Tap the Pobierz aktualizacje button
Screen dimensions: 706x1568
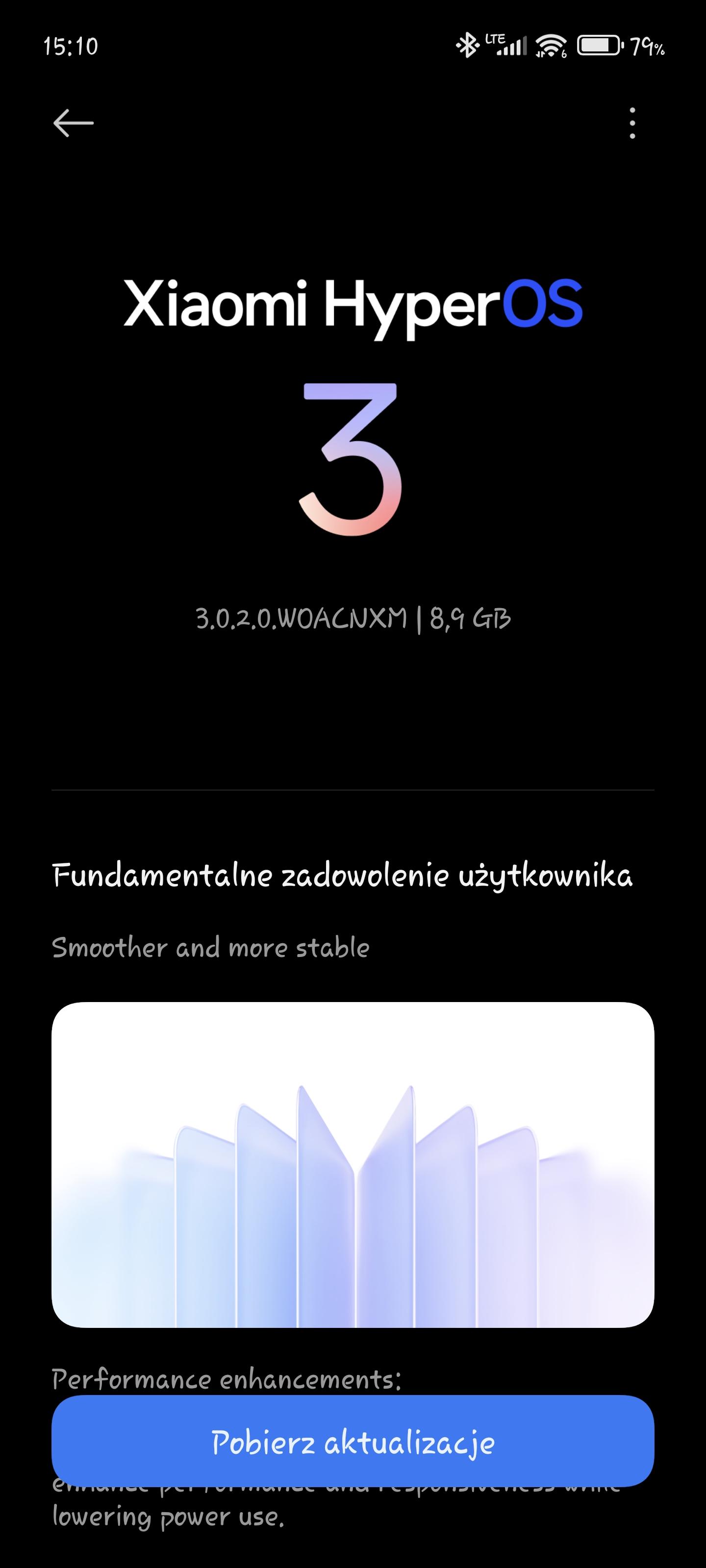(x=353, y=1442)
